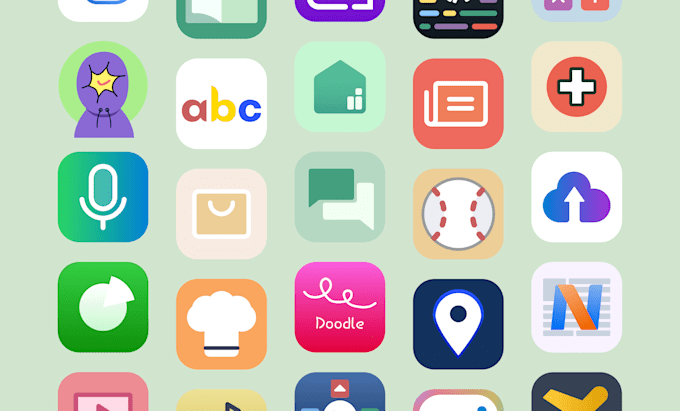Launch the baseball app
Image resolution: width=680 pixels, height=411 pixels.
[x=458, y=214]
